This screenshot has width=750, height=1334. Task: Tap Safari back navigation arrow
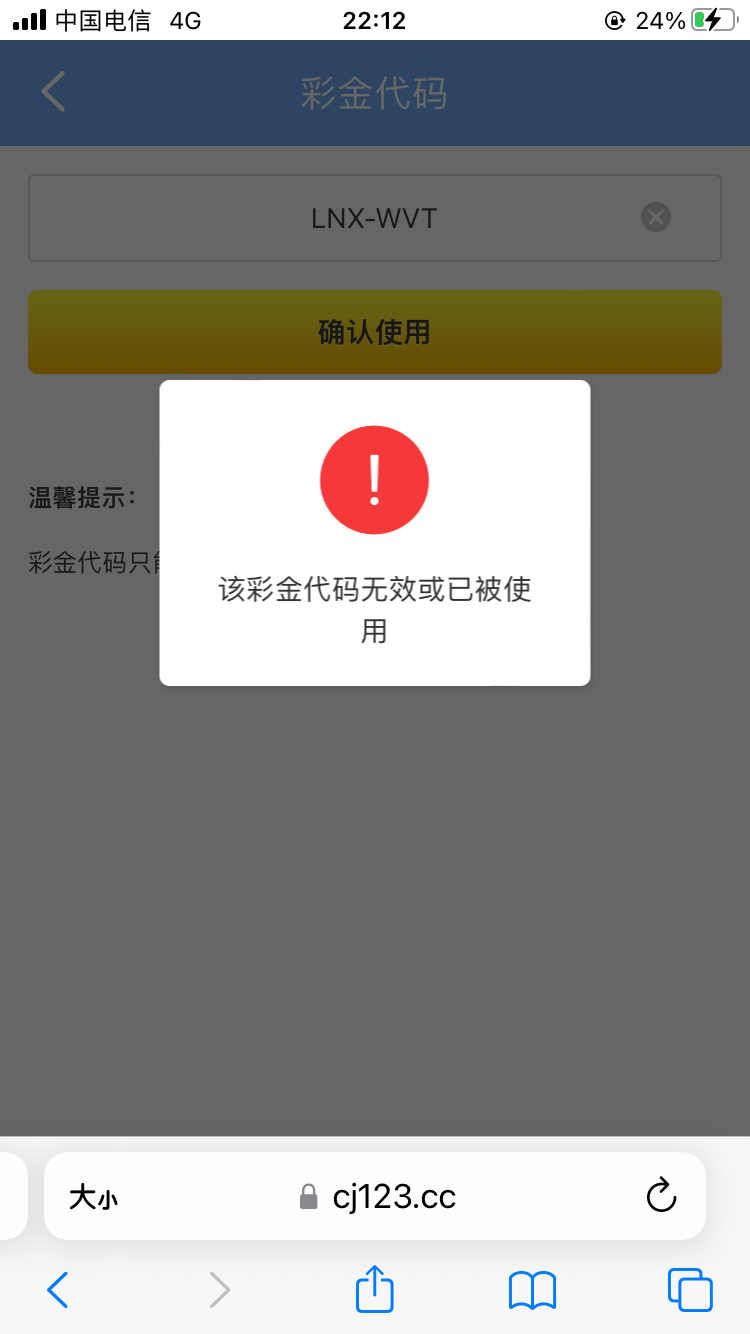57,1290
